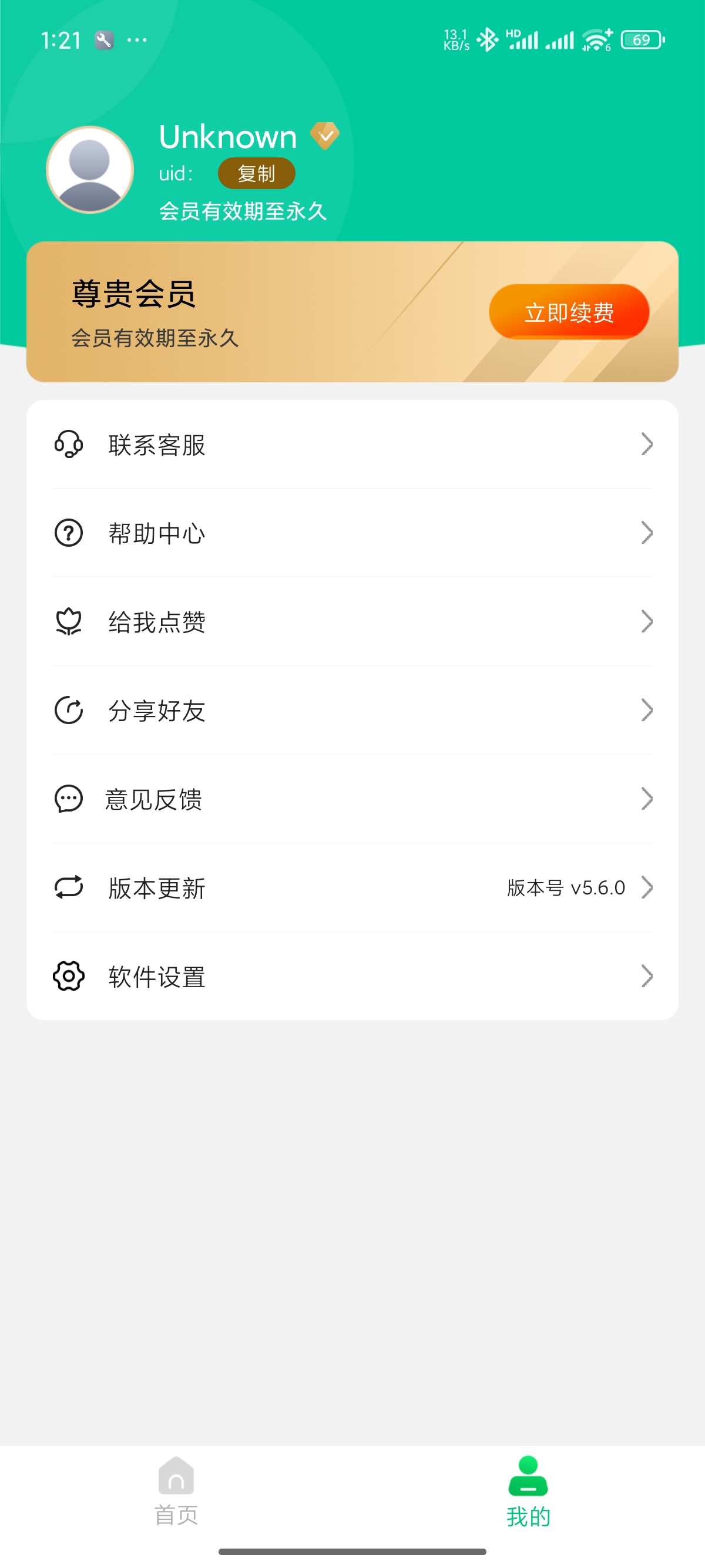Tap the 复制 button to copy uid

[256, 173]
